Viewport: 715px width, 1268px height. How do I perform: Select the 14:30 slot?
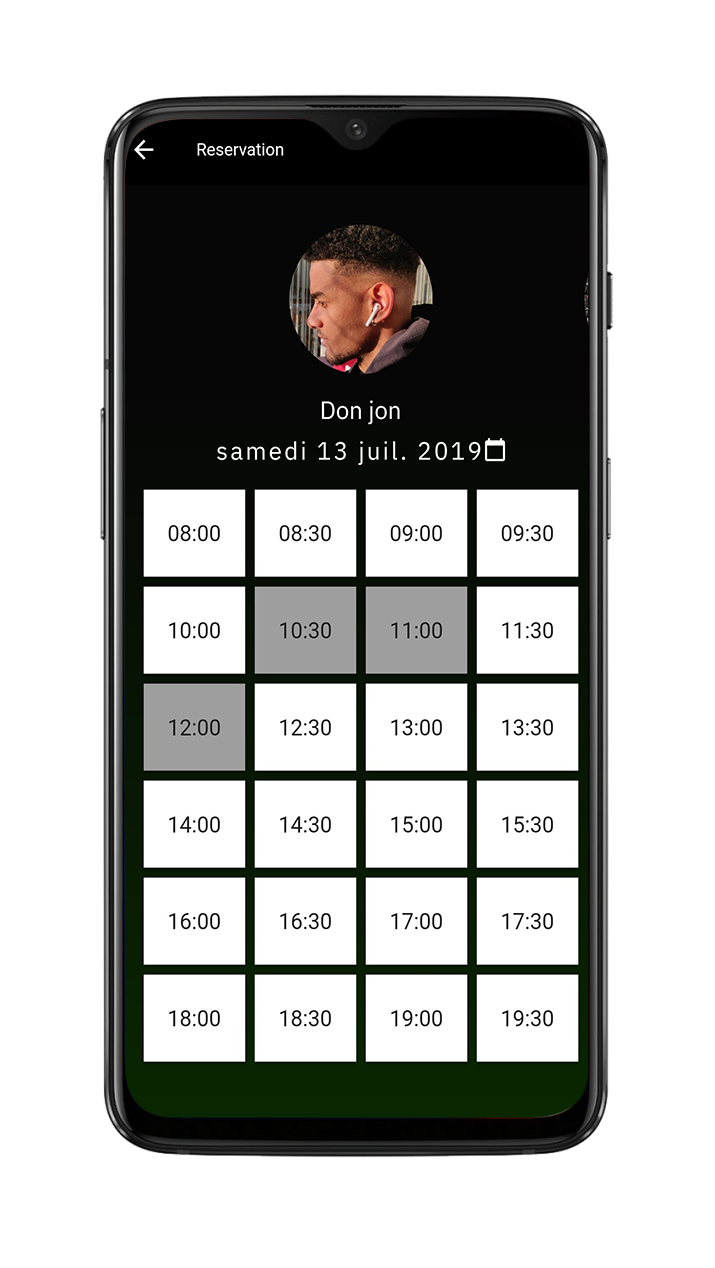click(305, 824)
